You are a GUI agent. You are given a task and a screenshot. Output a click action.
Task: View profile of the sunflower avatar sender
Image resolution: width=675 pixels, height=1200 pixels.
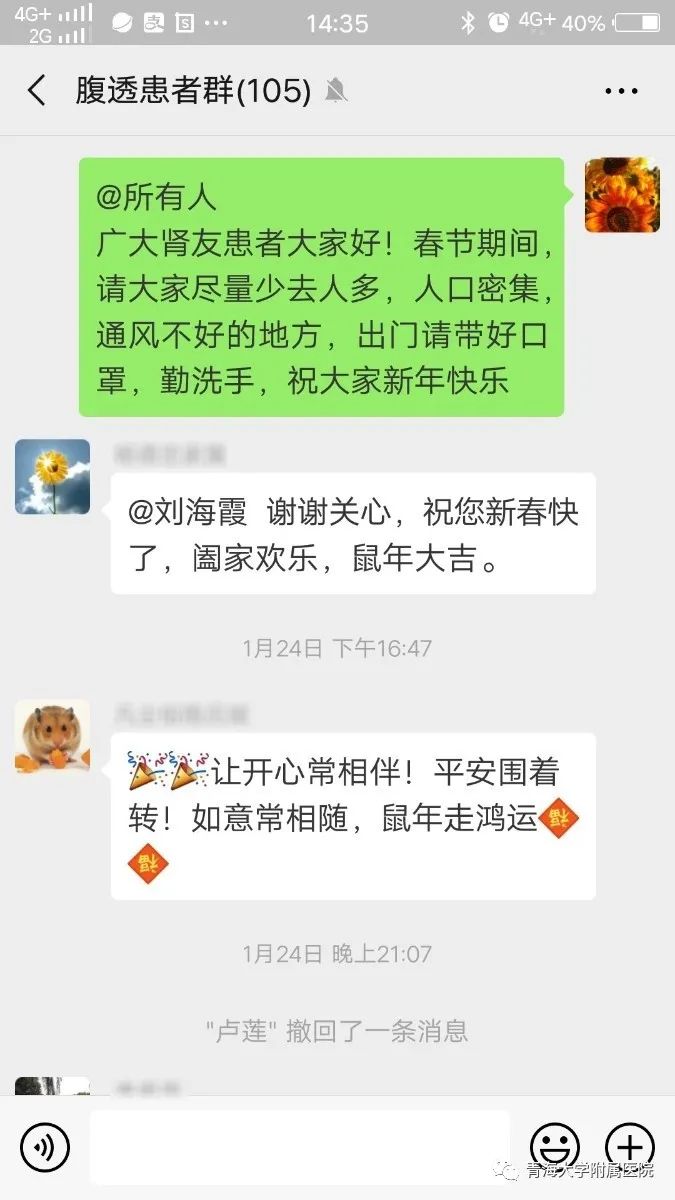[621, 195]
